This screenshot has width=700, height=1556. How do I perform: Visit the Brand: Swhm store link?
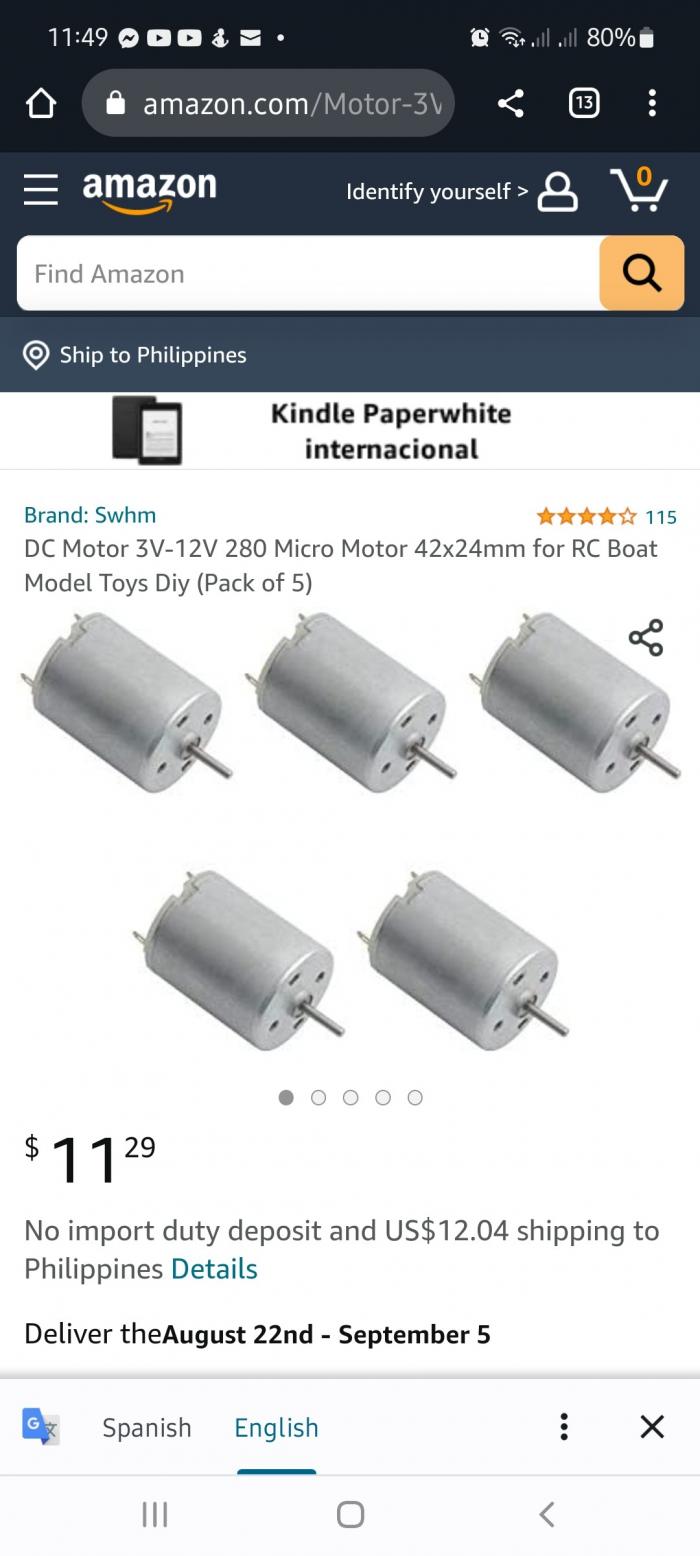click(90, 515)
